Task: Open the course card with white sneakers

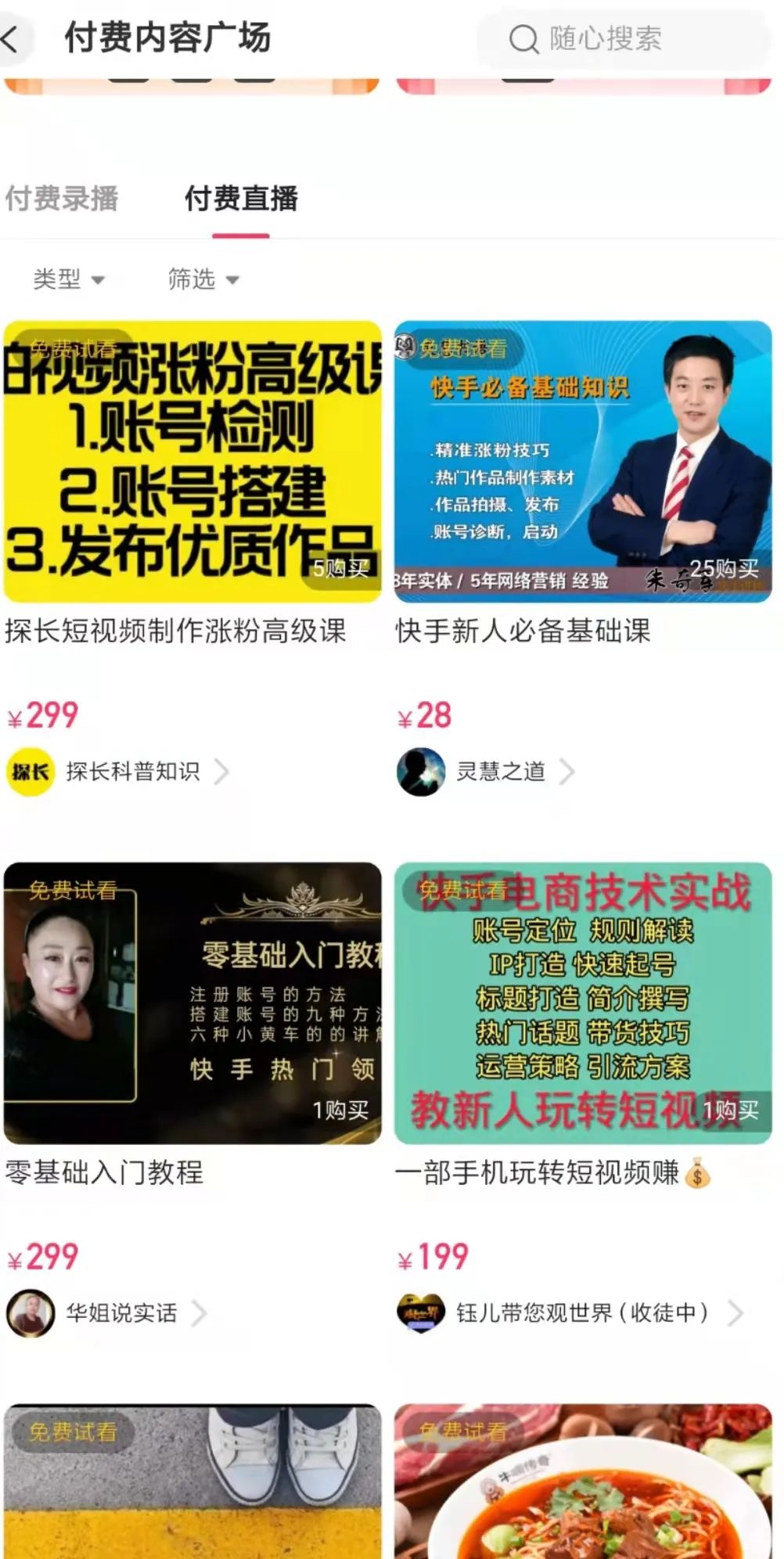Action: pos(192,1479)
